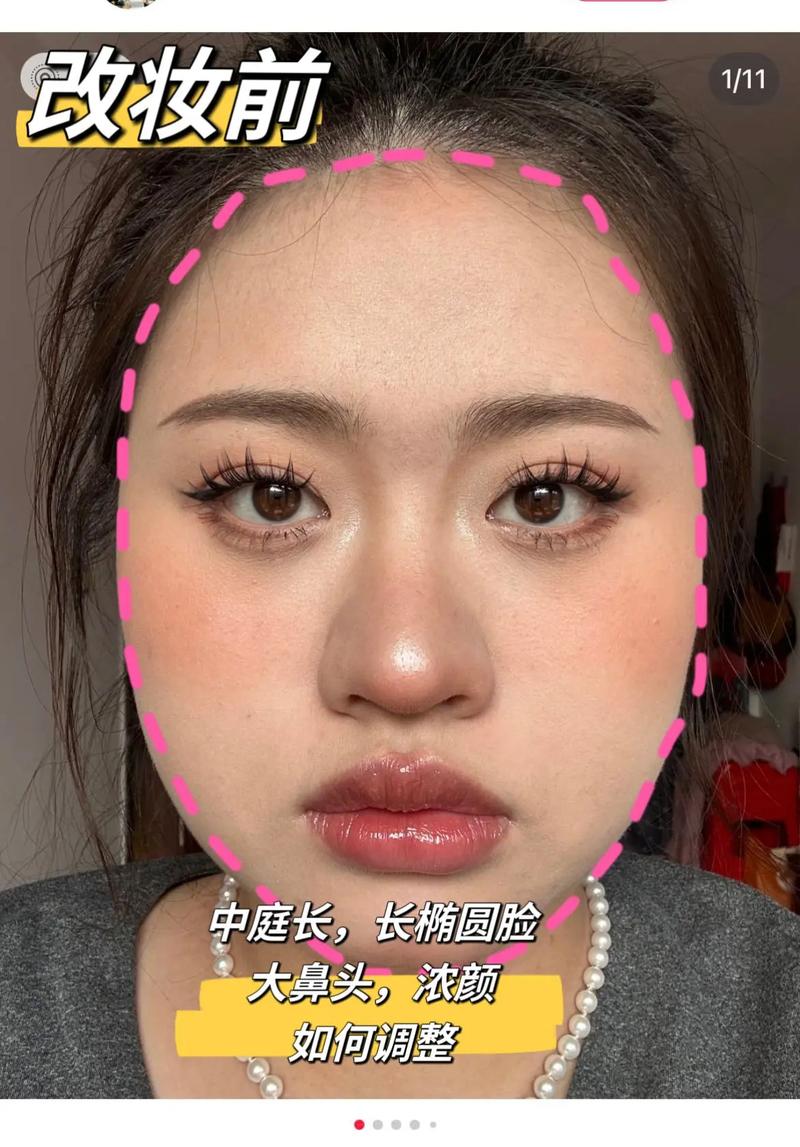This screenshot has width=800, height=1147.
Task: Open the author's profile avatar
Action: point(134,3)
